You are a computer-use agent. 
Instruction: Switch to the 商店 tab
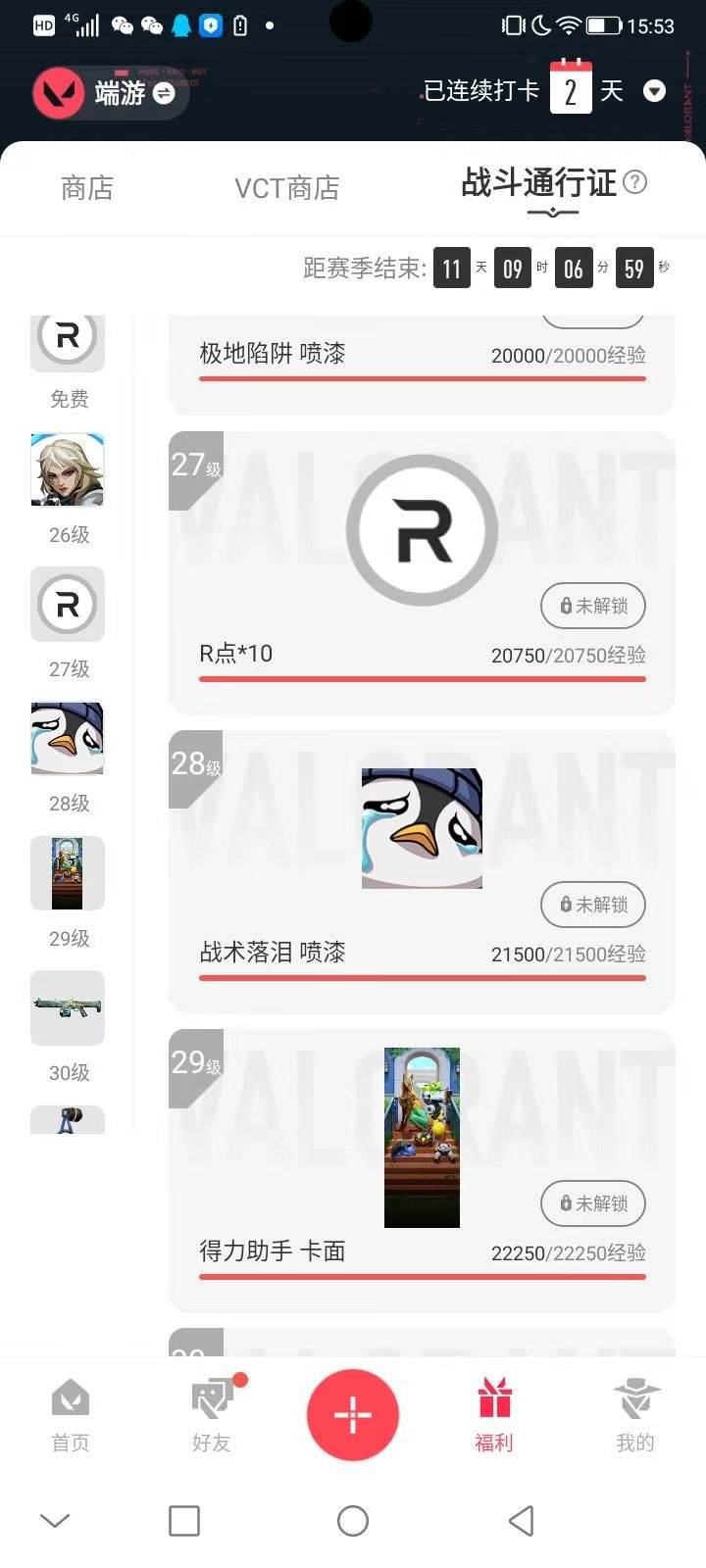[x=86, y=187]
